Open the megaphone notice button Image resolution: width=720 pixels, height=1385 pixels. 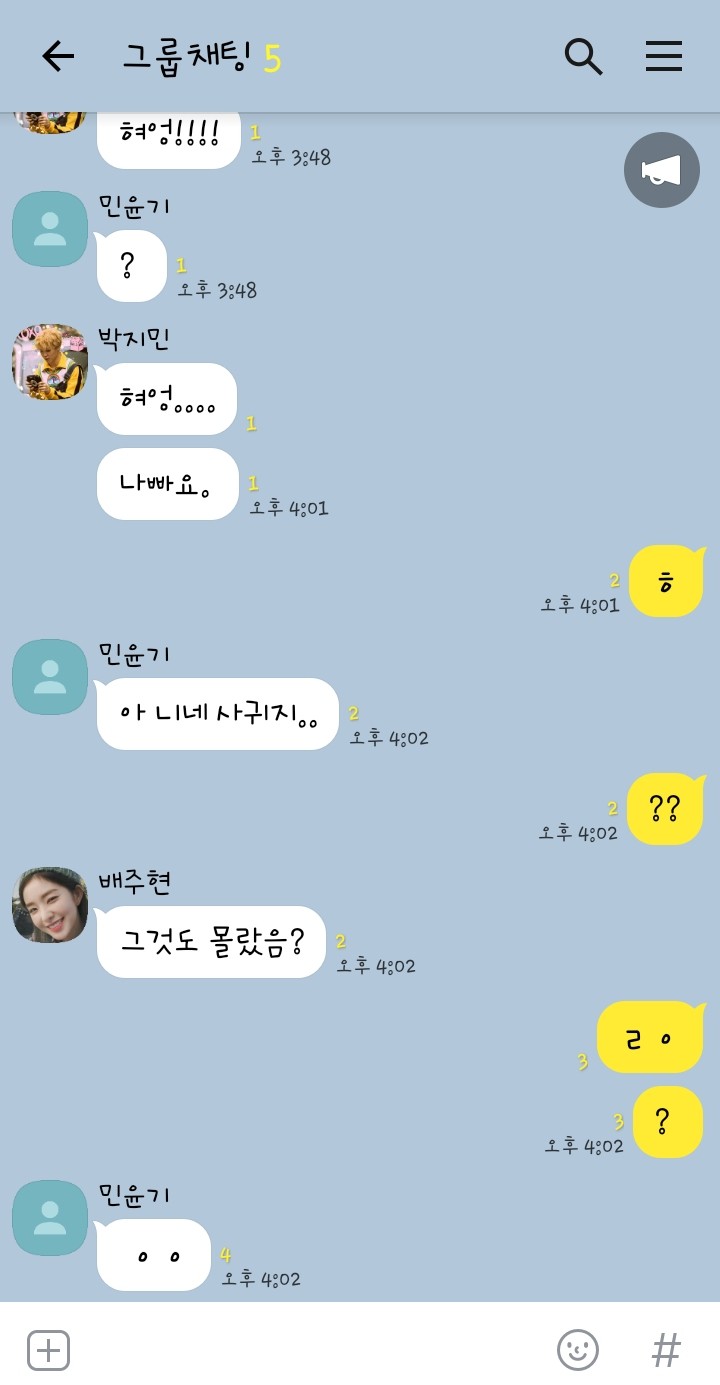pos(661,171)
